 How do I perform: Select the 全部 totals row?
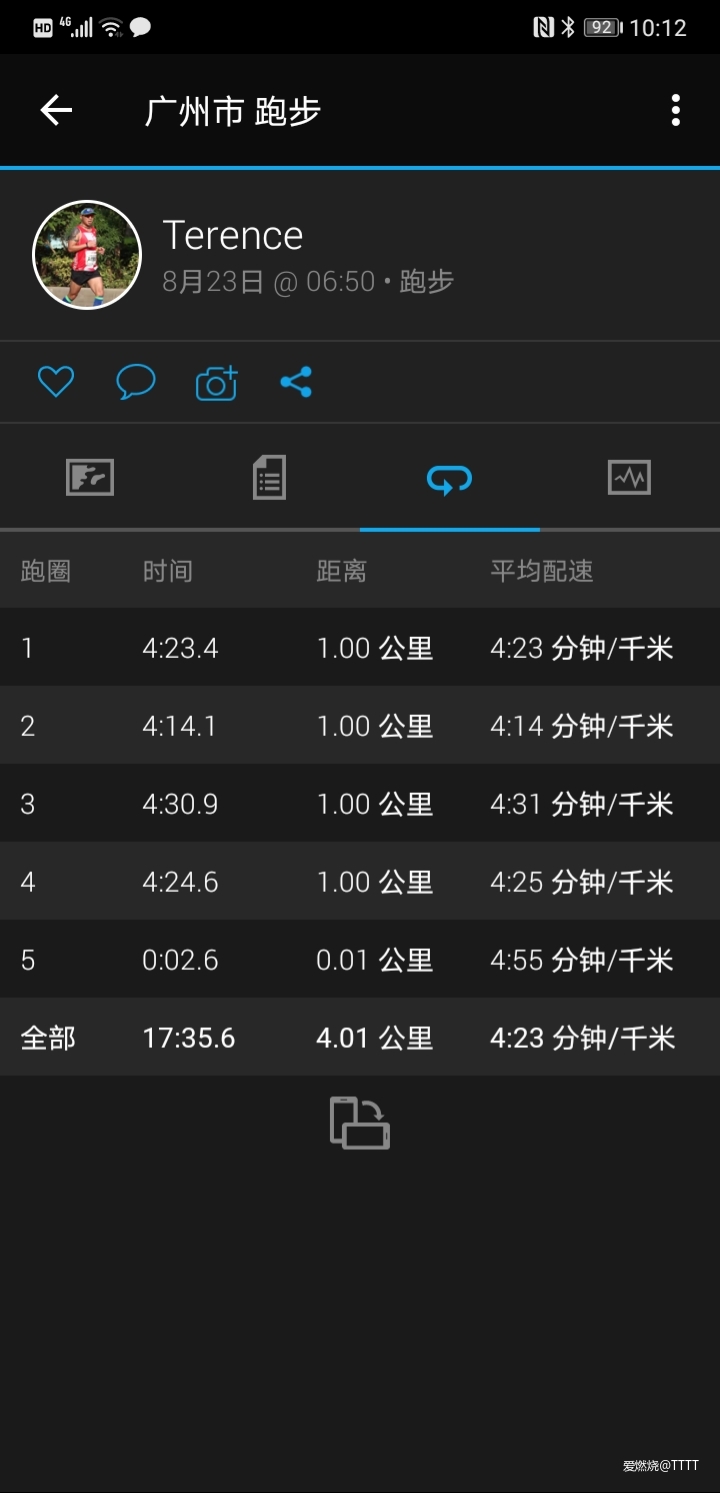pyautogui.click(x=360, y=1038)
